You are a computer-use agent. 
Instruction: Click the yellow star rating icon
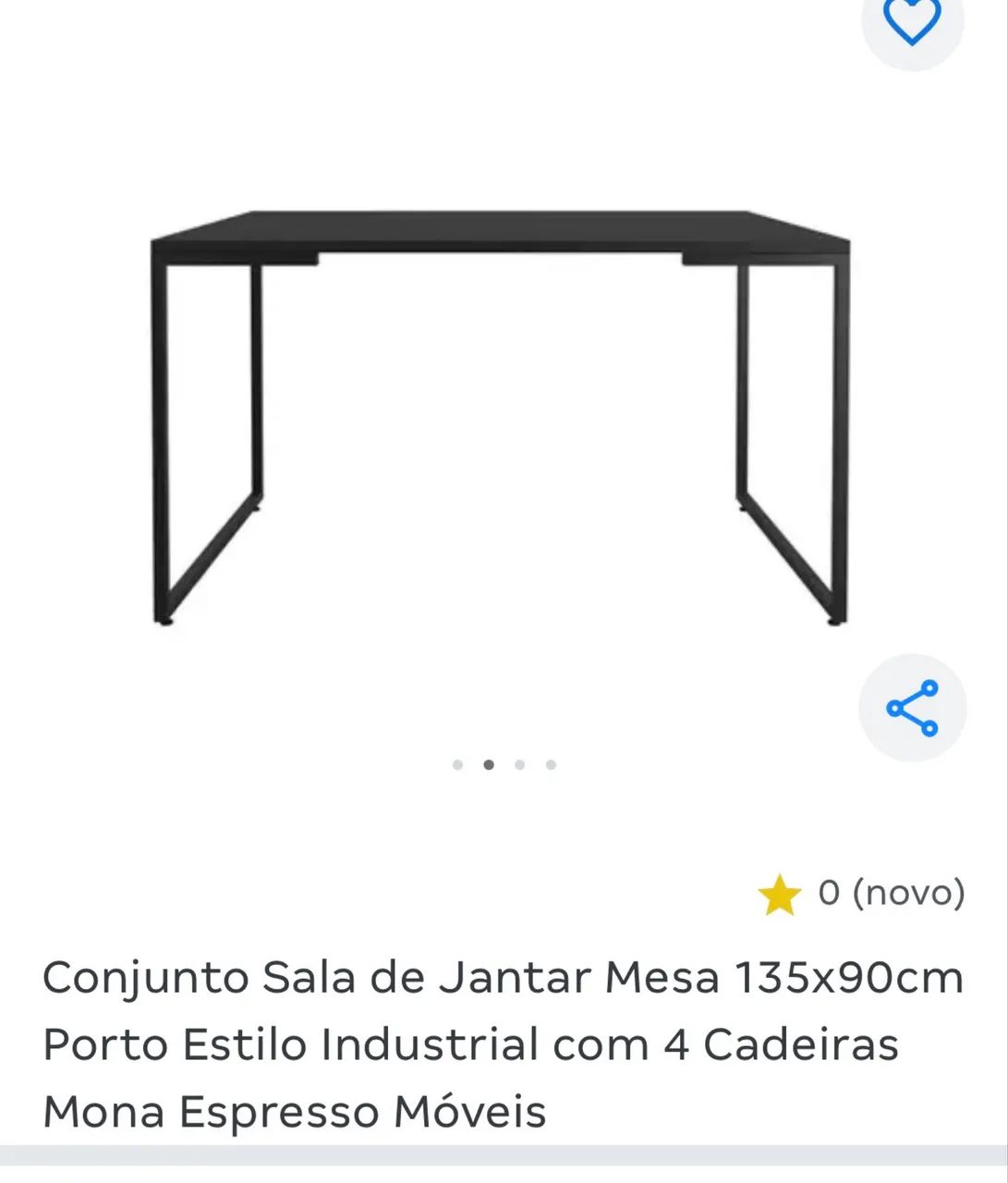point(779,893)
